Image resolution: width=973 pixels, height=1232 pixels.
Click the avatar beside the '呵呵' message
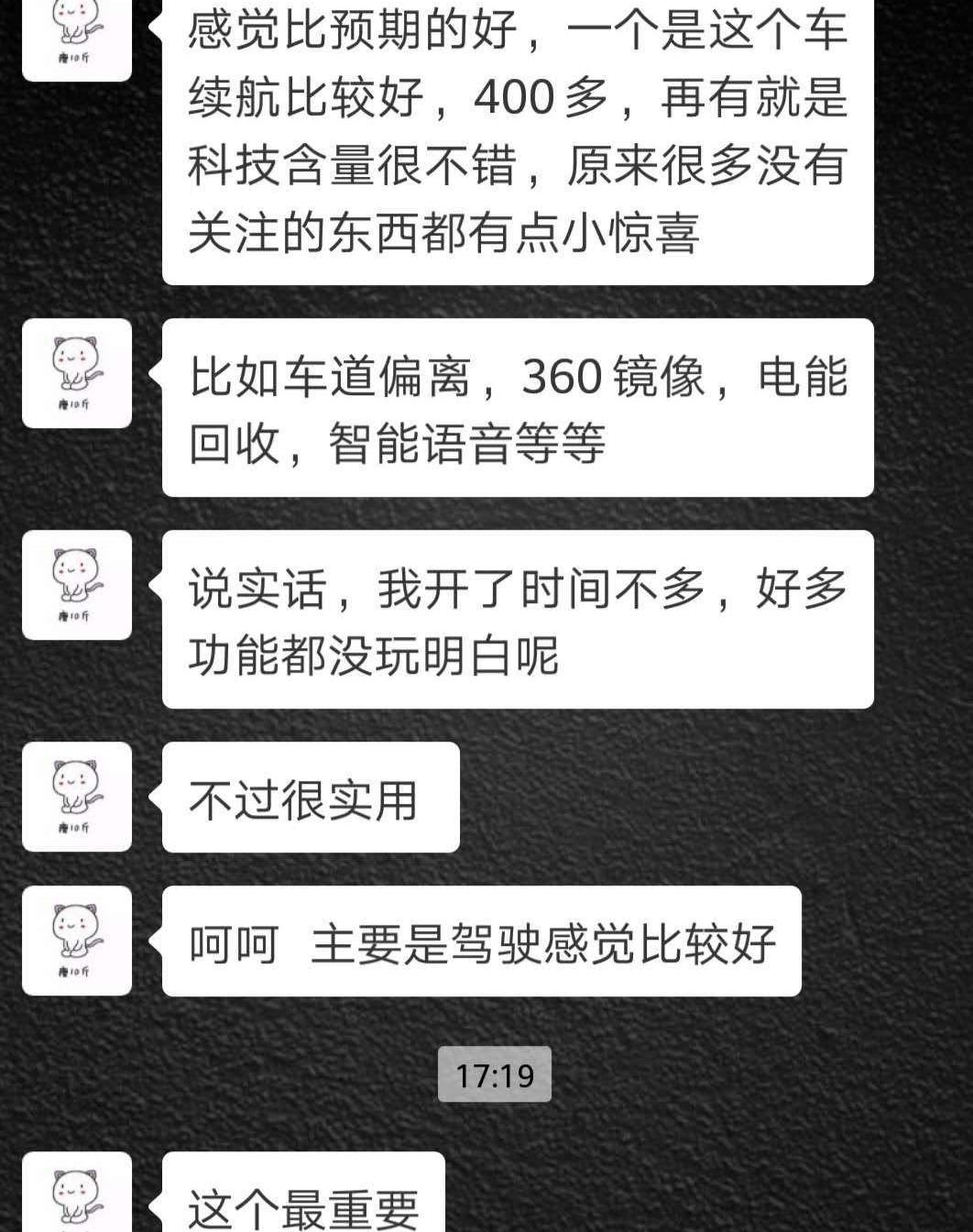(77, 940)
